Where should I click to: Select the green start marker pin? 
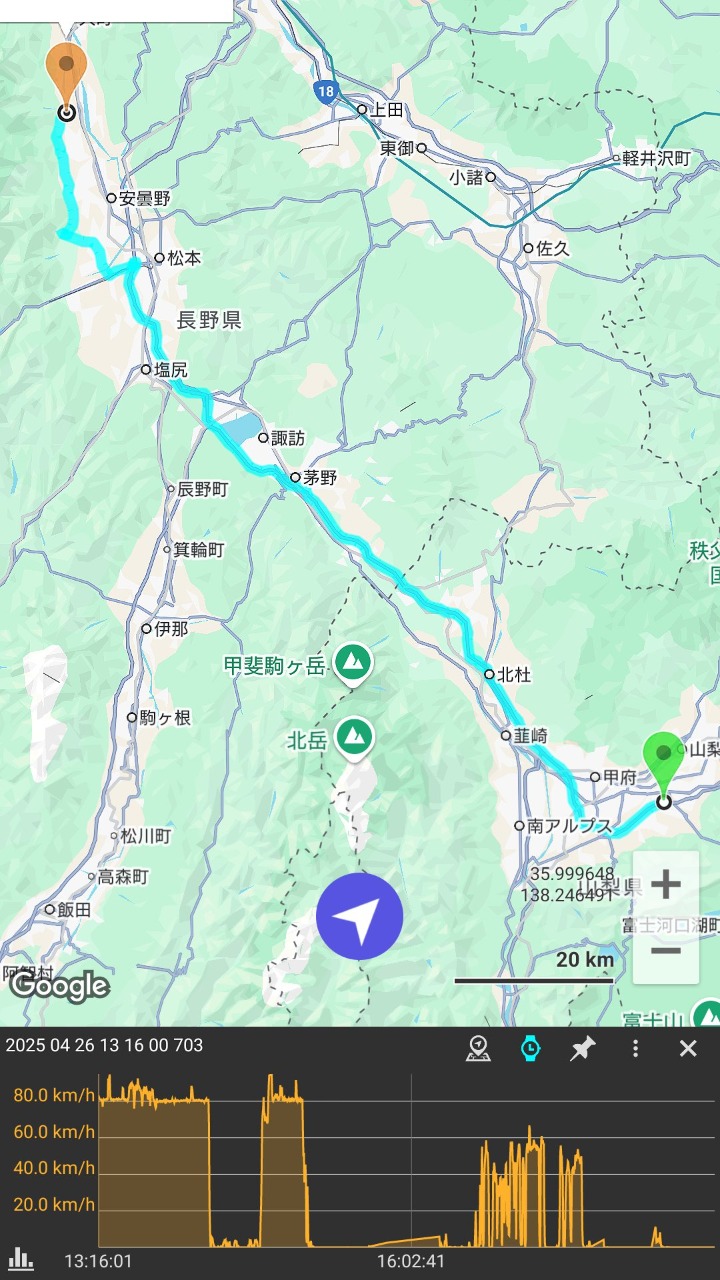663,765
